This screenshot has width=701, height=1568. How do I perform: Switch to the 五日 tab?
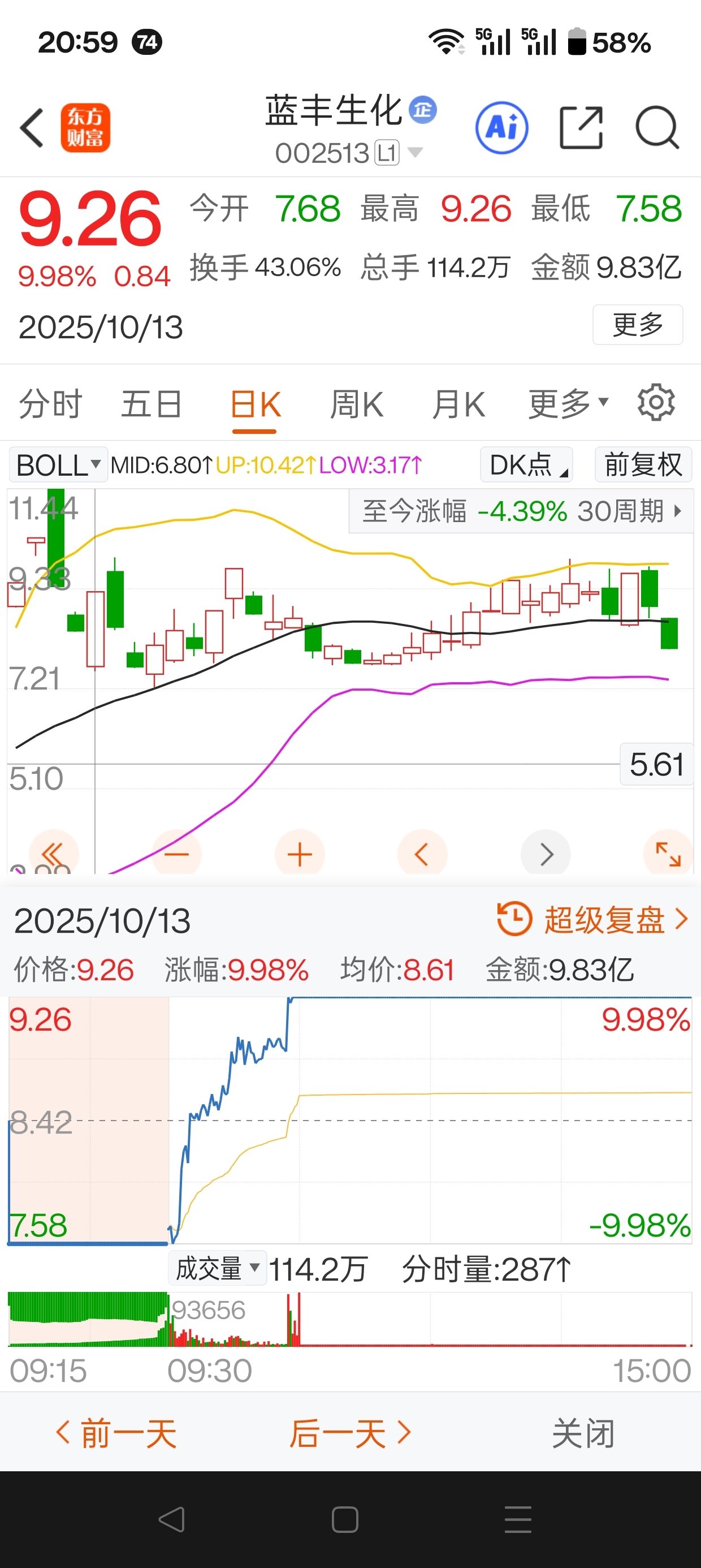(x=152, y=404)
